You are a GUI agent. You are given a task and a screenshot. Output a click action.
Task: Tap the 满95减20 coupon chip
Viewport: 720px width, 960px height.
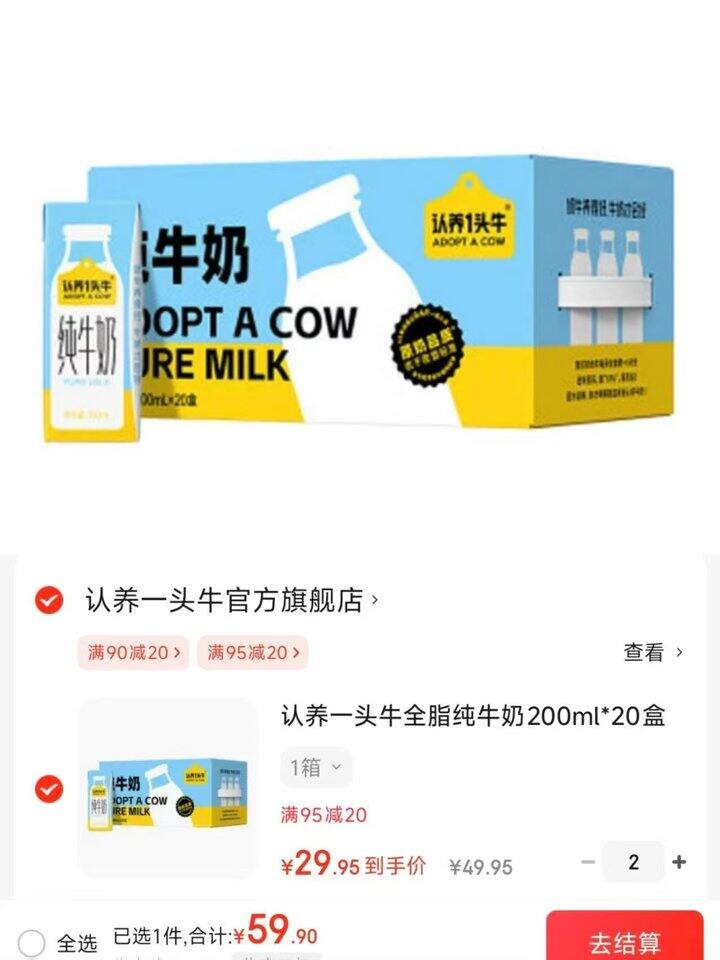pyautogui.click(x=252, y=653)
